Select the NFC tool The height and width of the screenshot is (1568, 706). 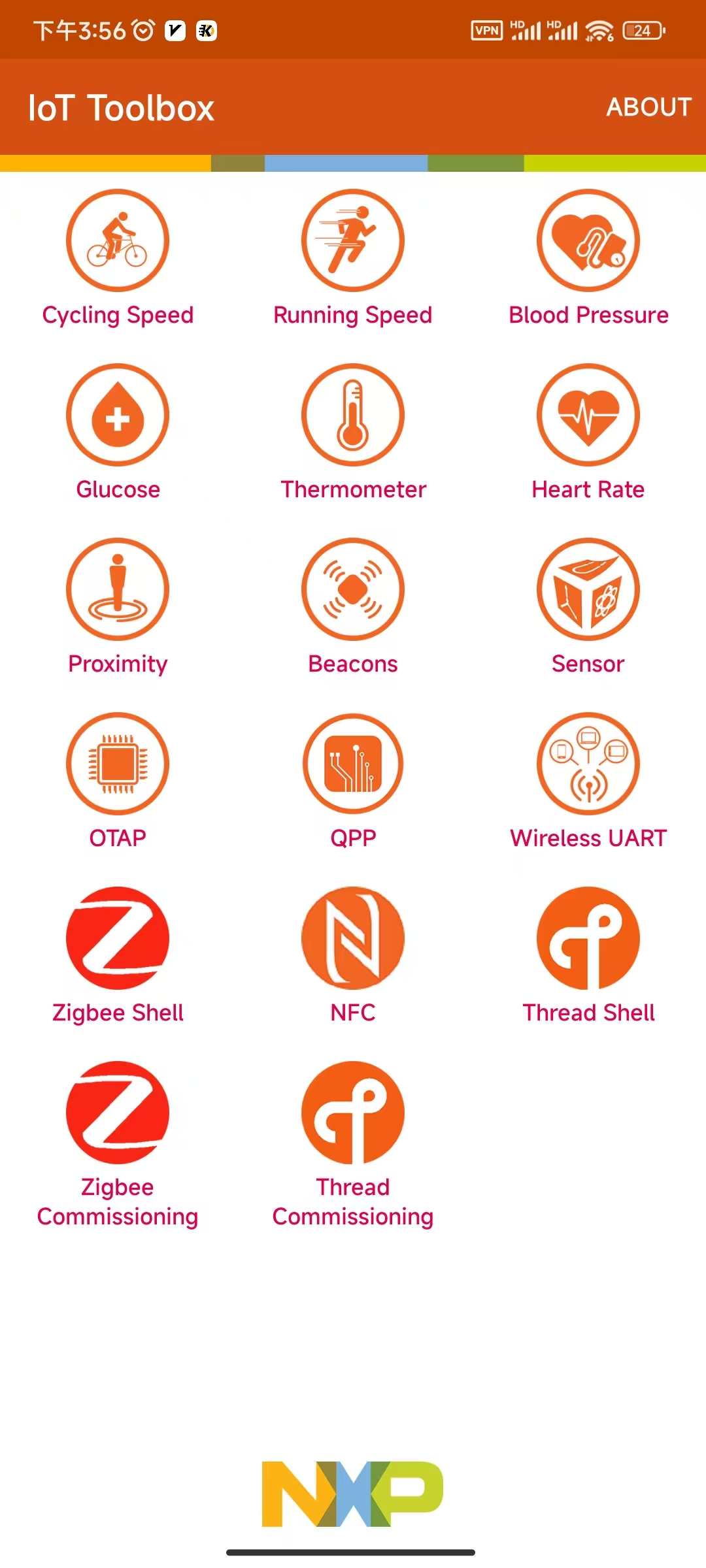click(x=353, y=939)
